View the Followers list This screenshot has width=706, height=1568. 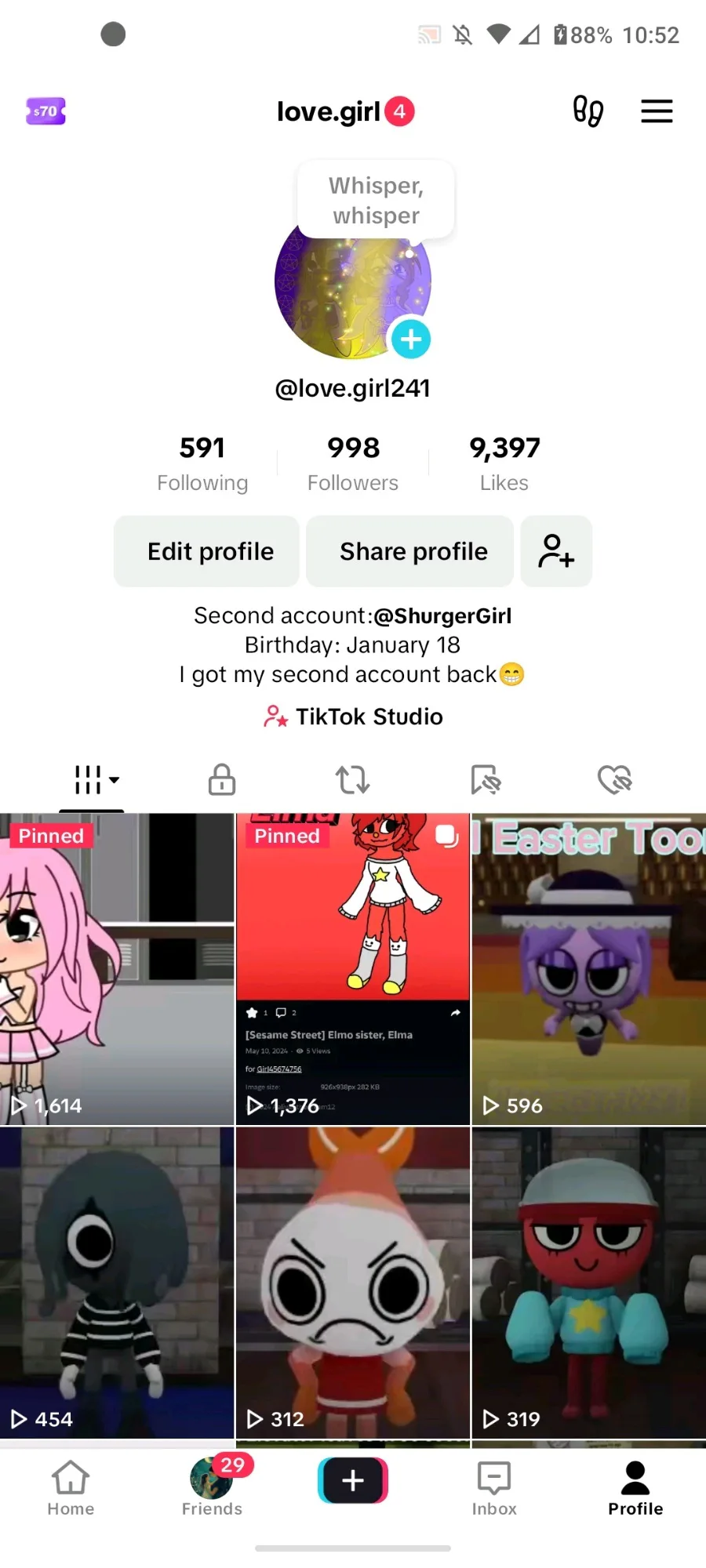tap(353, 463)
